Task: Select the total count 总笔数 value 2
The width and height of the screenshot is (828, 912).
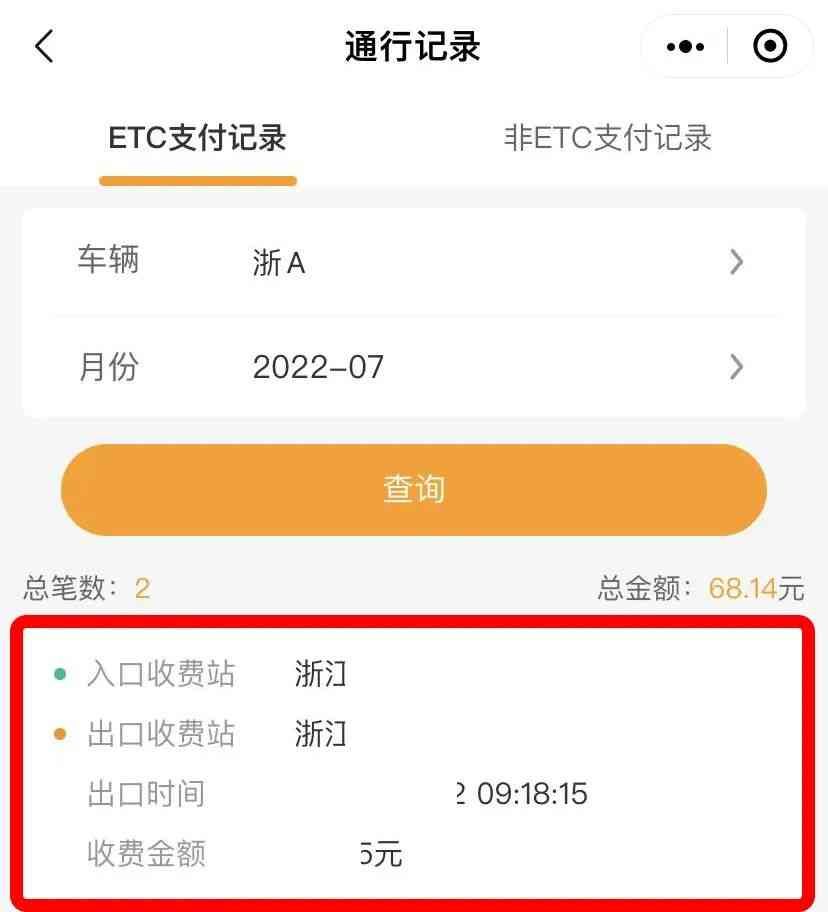Action: click(x=141, y=589)
